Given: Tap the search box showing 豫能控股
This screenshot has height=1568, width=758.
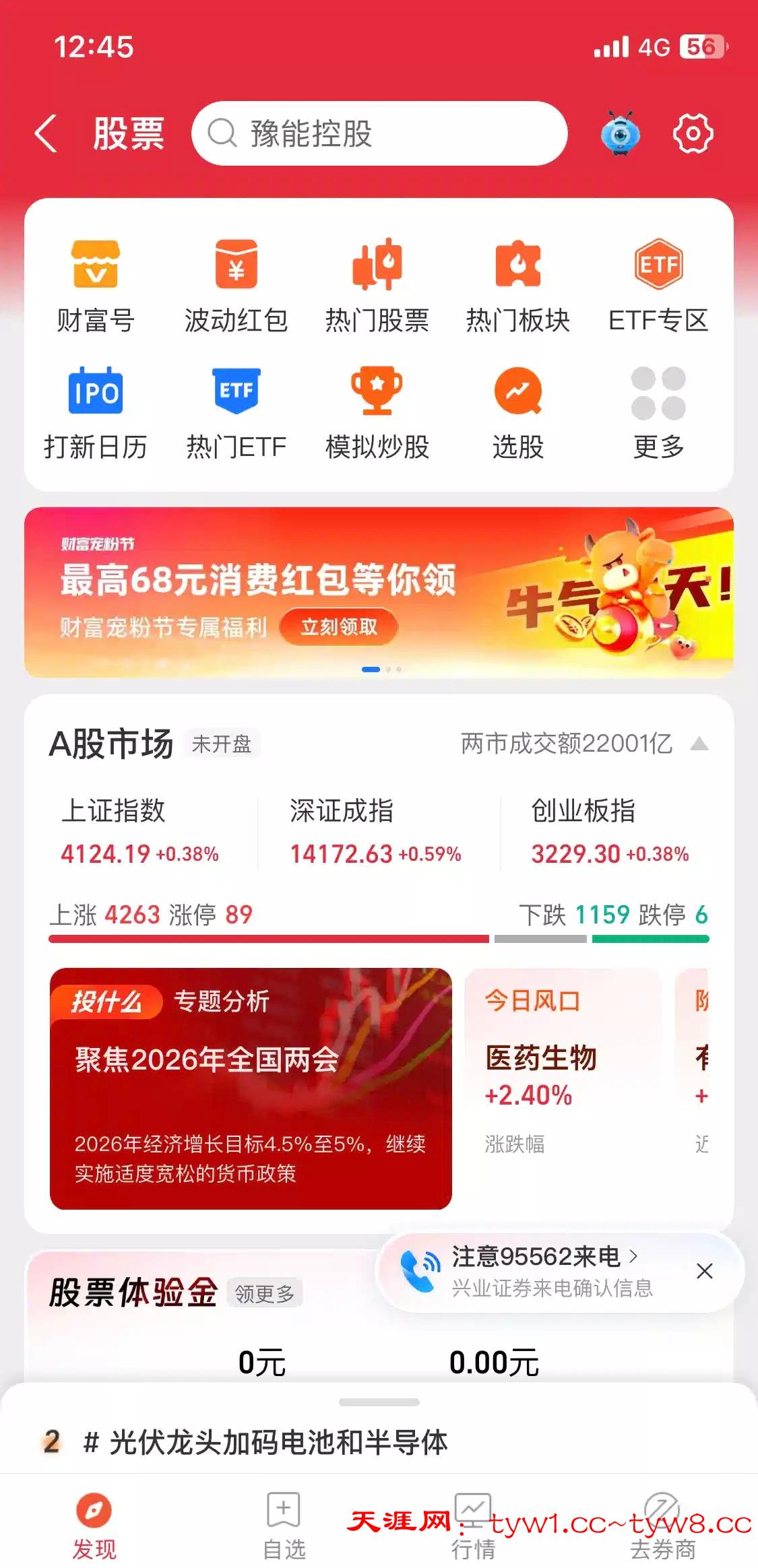Looking at the screenshot, I should click(379, 133).
